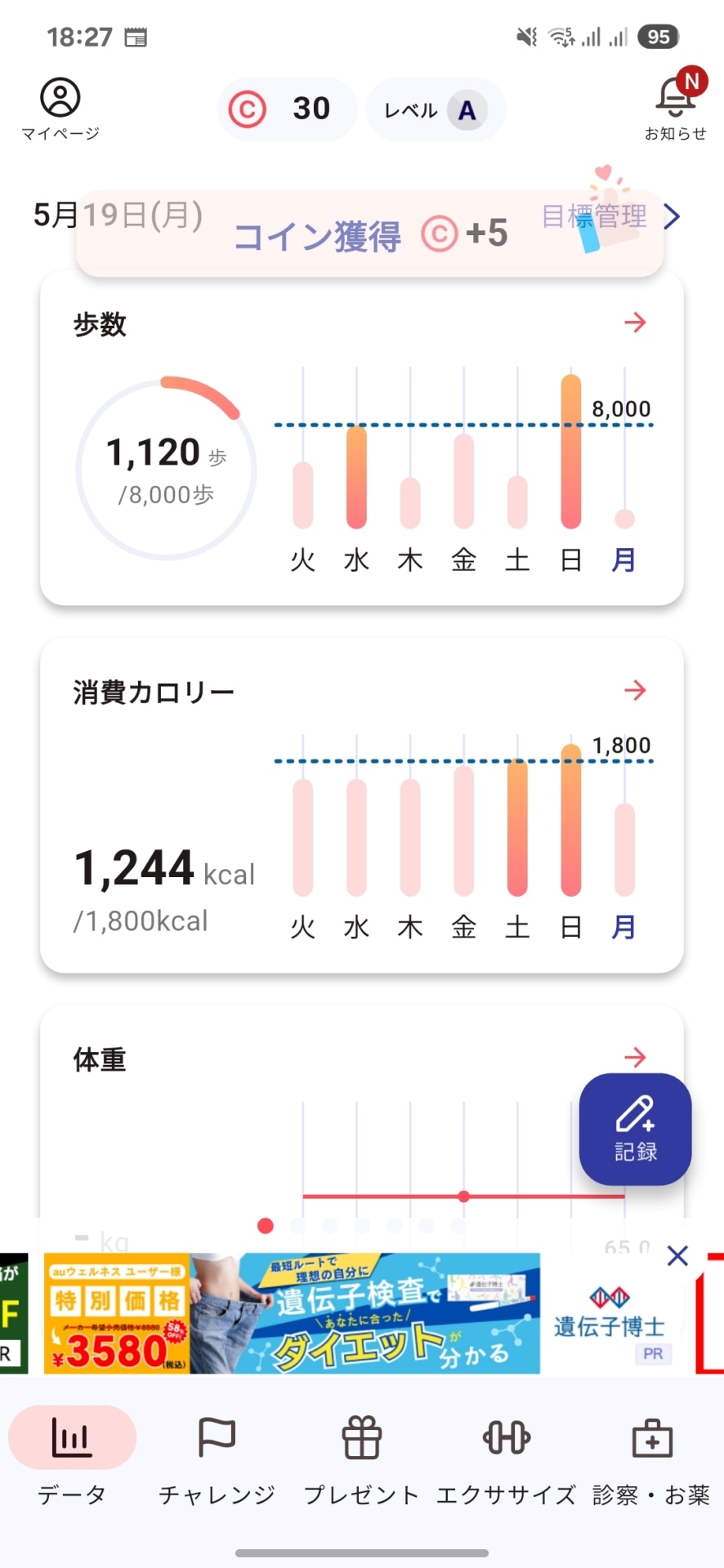Image resolution: width=724 pixels, height=1568 pixels.
Task: Open the 体重 weight detail arrow
Action: pyautogui.click(x=635, y=1058)
